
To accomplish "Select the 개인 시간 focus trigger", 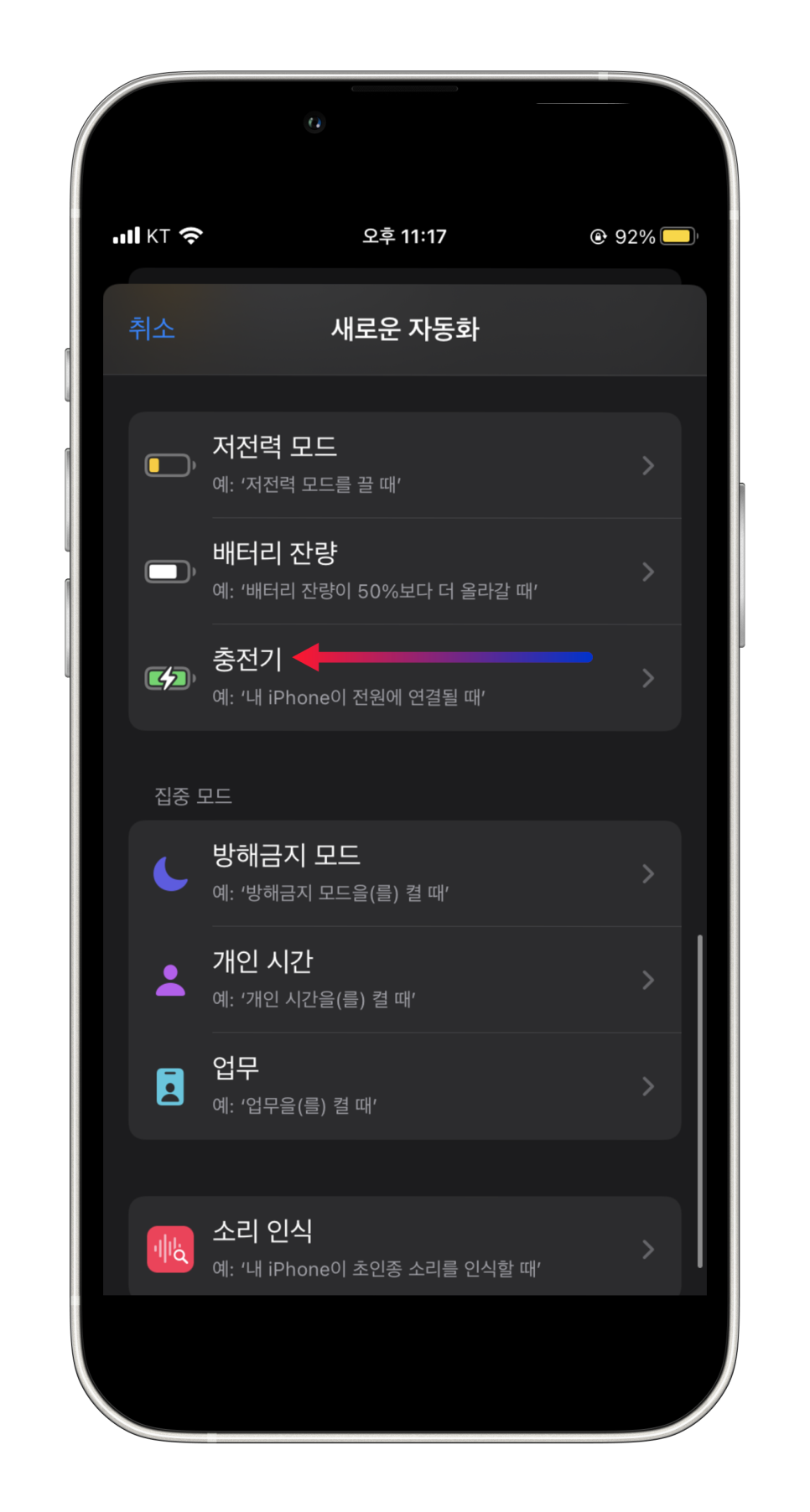I will pos(405,980).
